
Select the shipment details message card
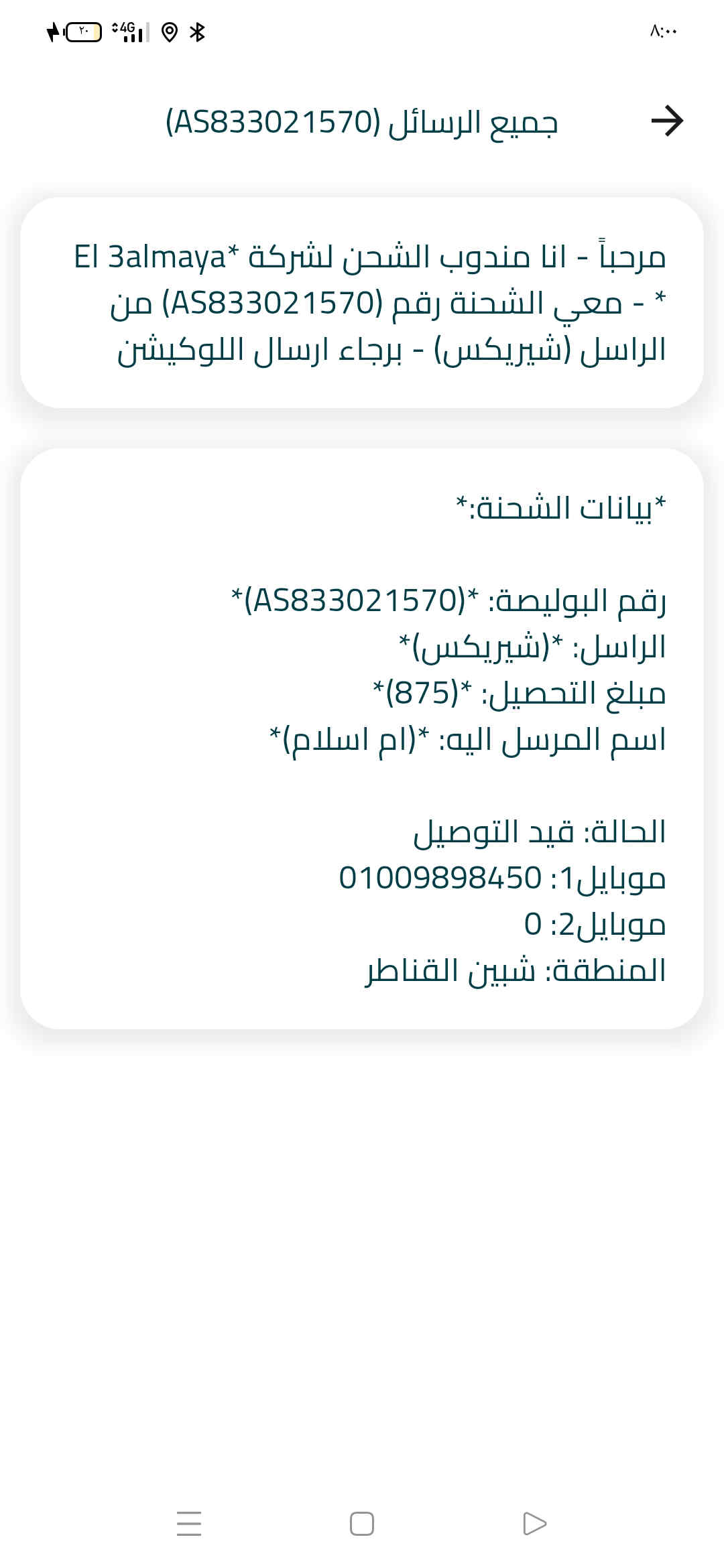[362, 738]
